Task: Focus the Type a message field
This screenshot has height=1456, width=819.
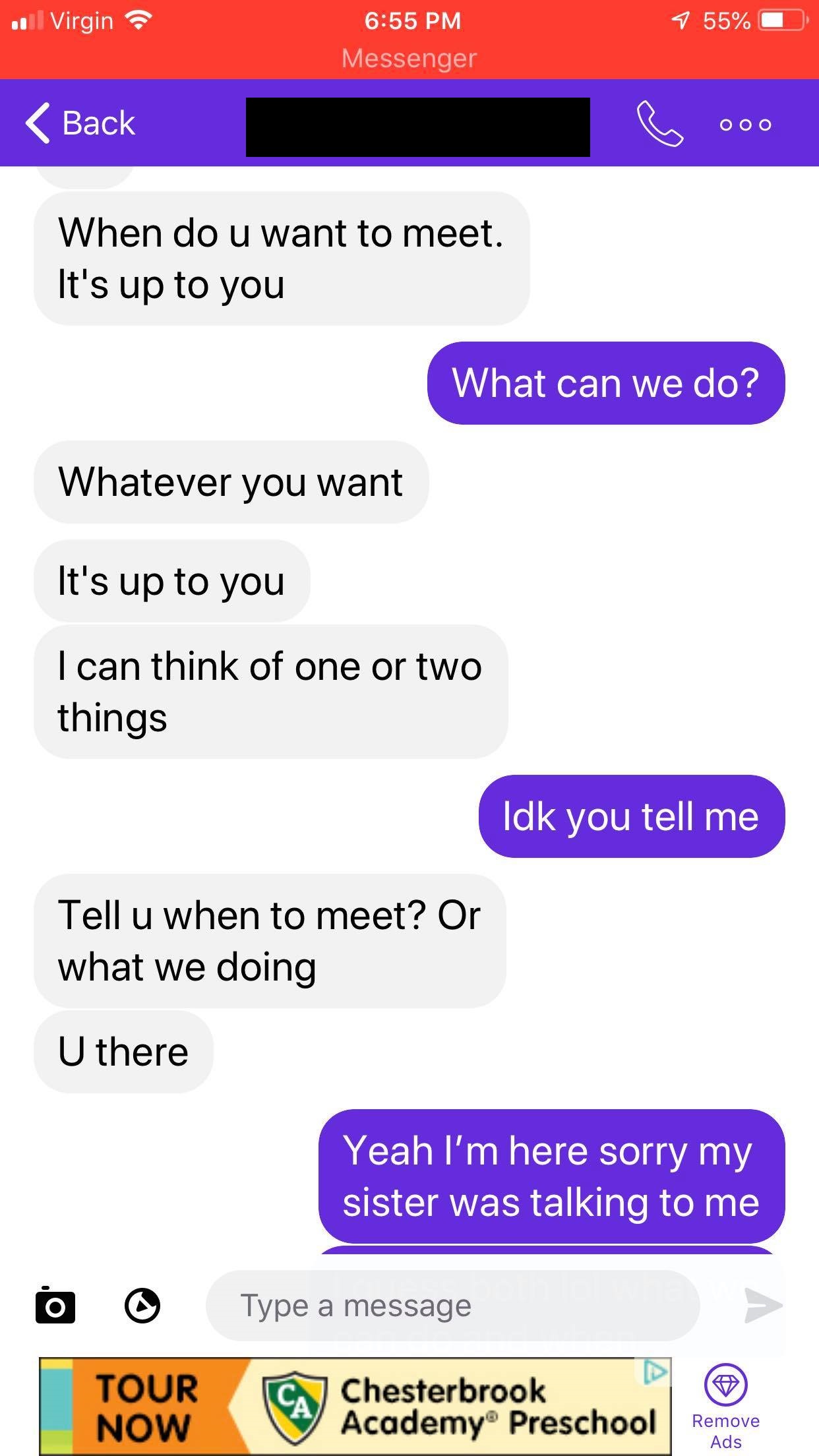Action: 452,1305
